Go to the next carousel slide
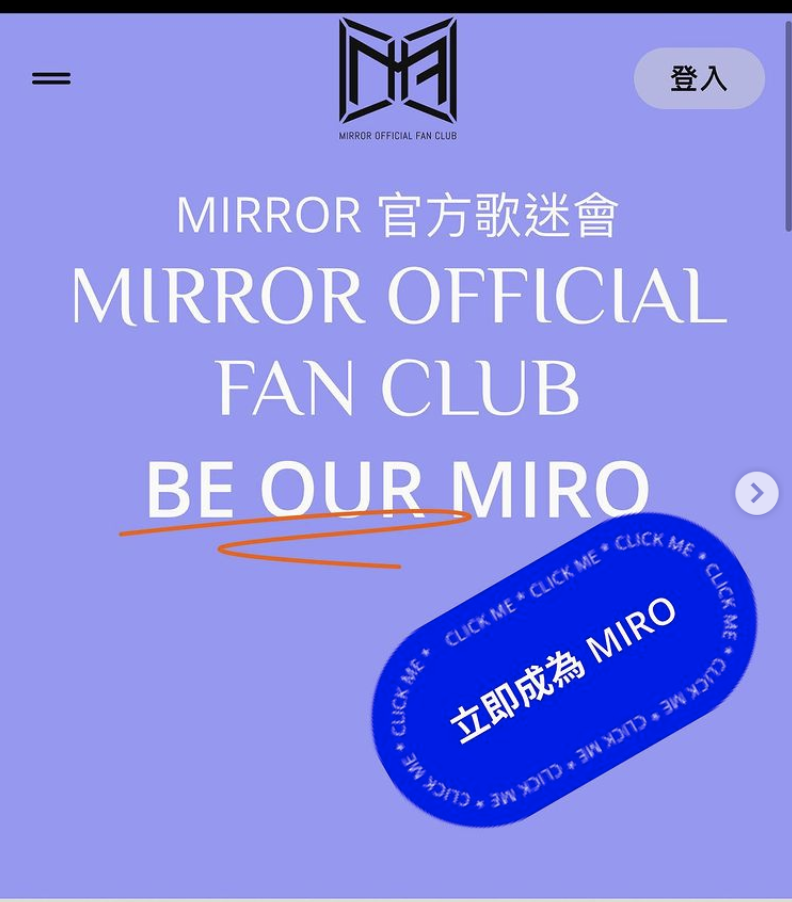Screen dimensions: 792x902 pyautogui.click(x=757, y=493)
